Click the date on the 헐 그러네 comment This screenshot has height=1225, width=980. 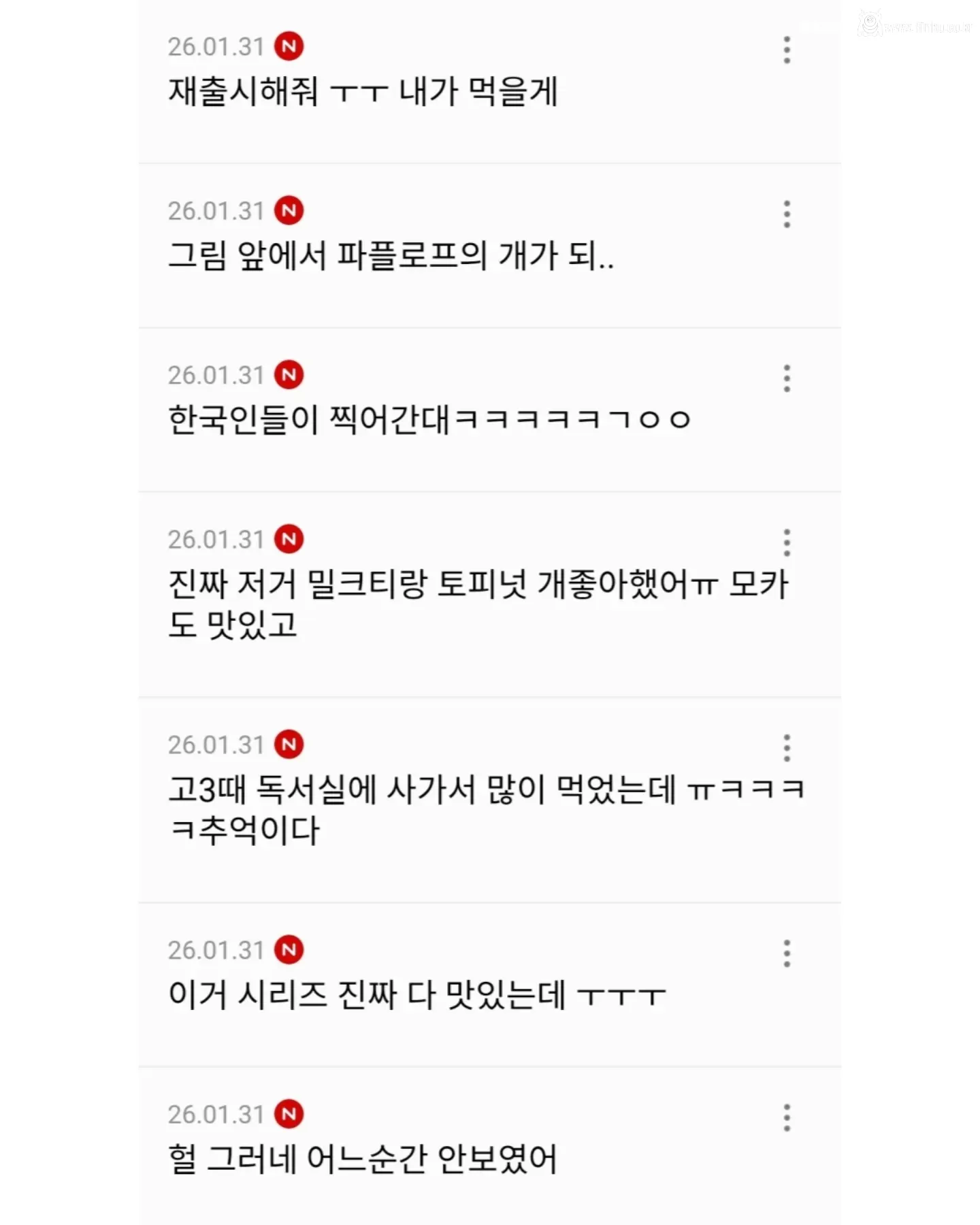(x=214, y=1115)
